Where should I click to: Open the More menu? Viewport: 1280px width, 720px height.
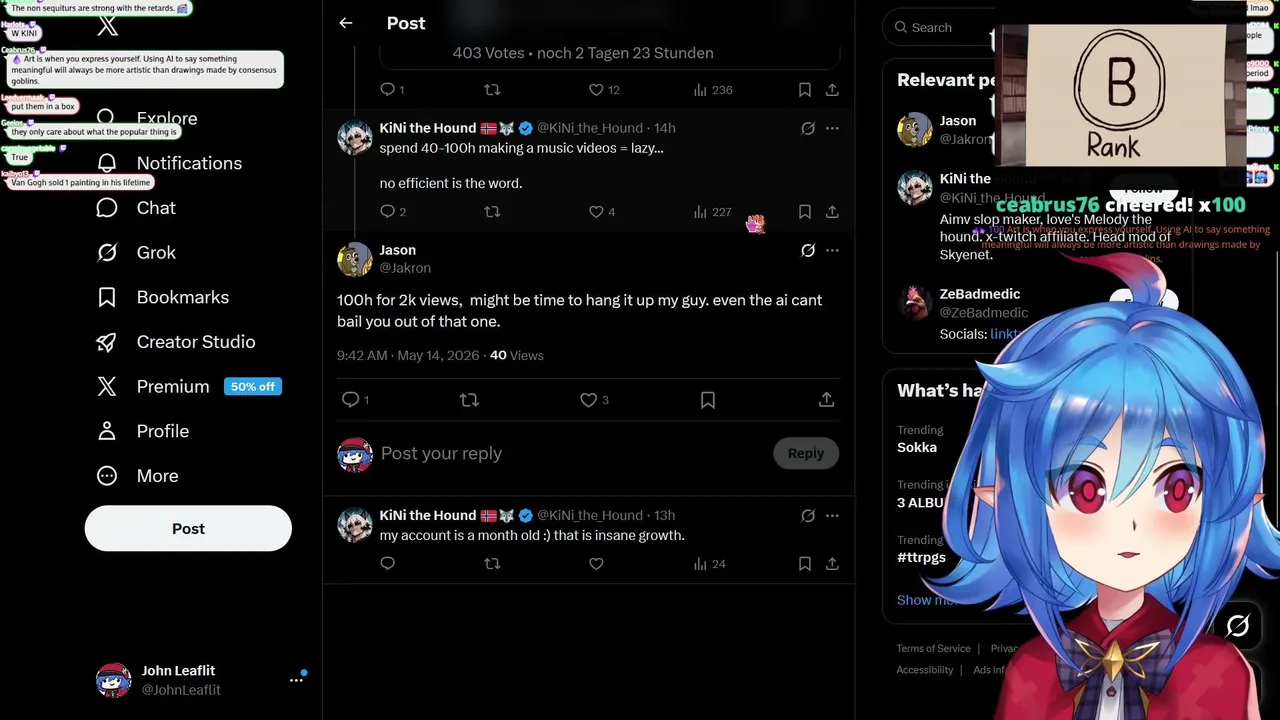[x=138, y=476]
